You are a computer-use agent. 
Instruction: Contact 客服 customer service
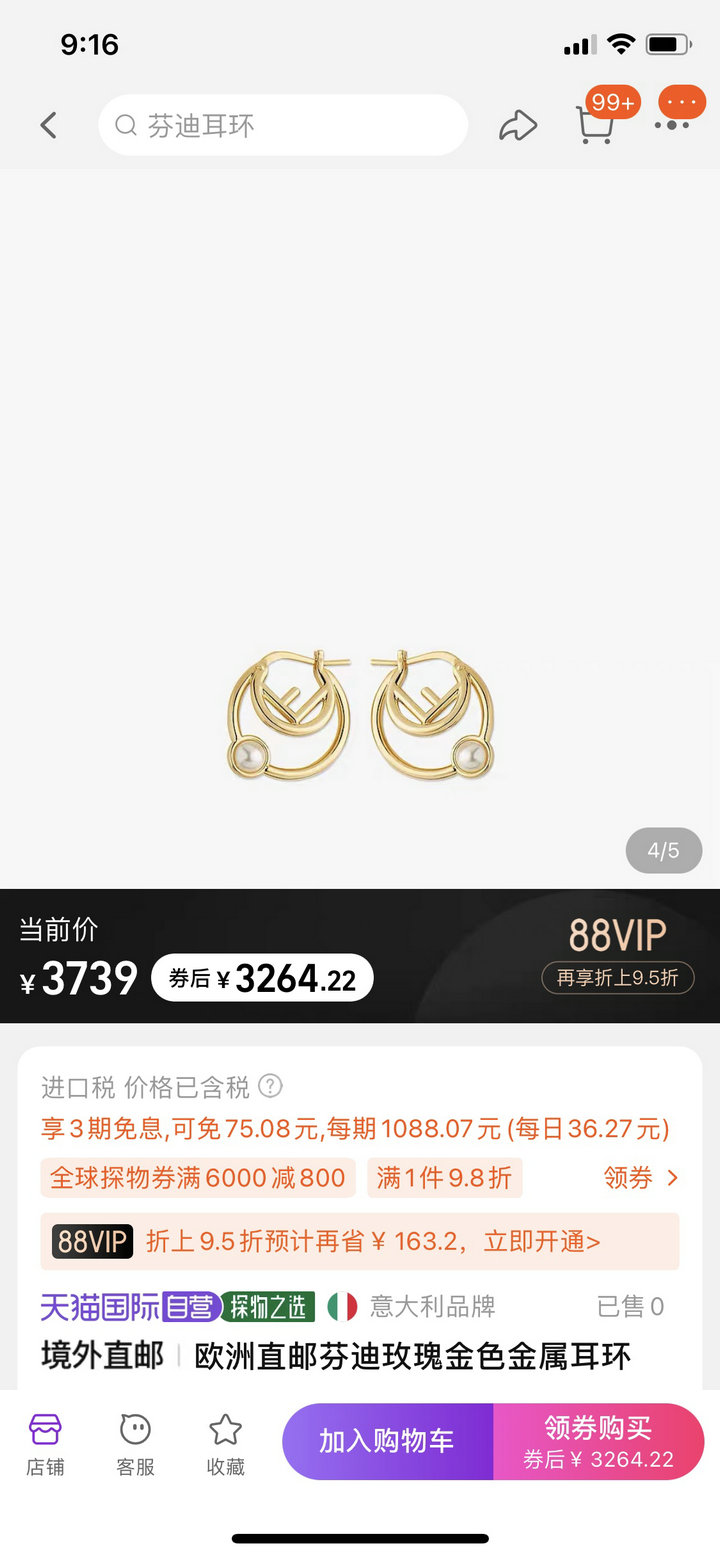pos(135,1446)
